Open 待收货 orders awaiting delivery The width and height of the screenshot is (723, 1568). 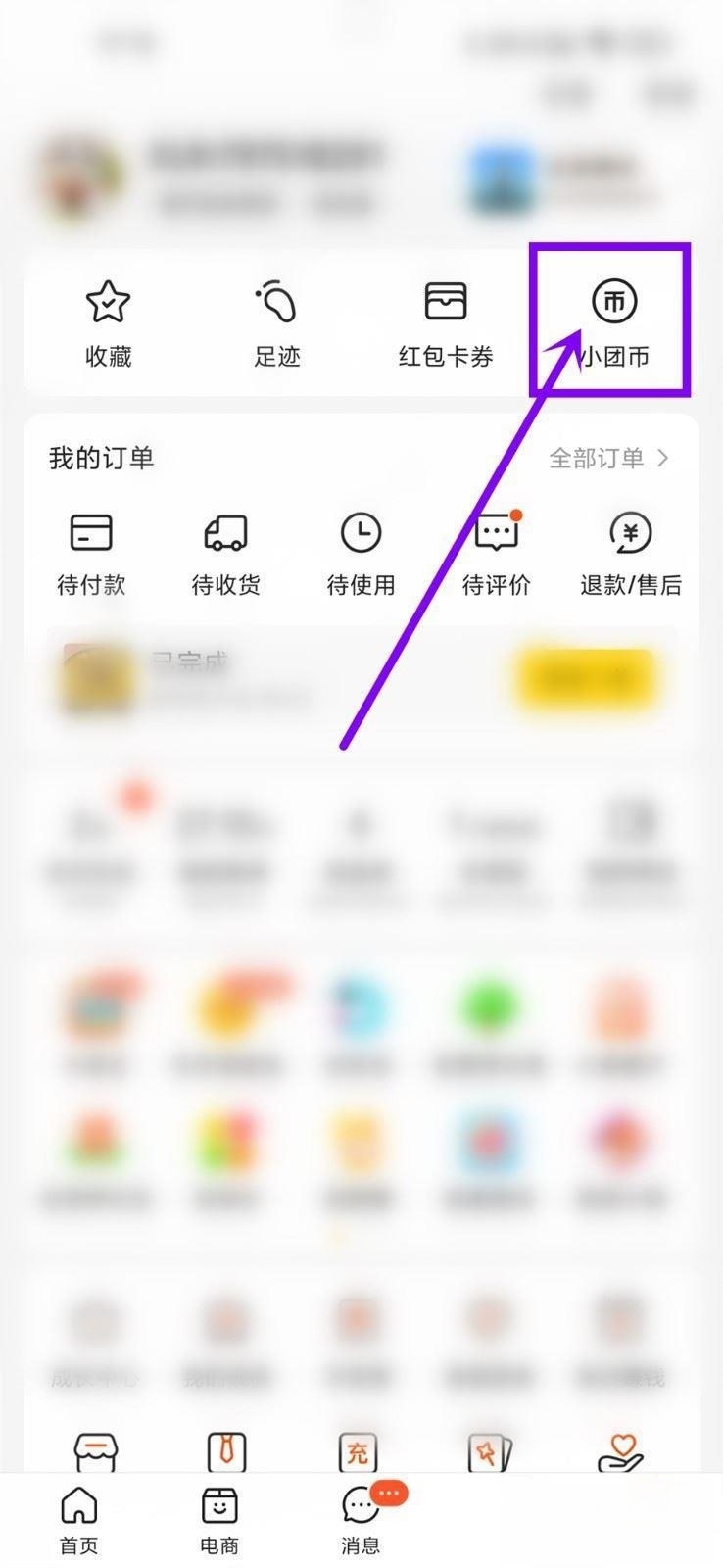pos(225,554)
